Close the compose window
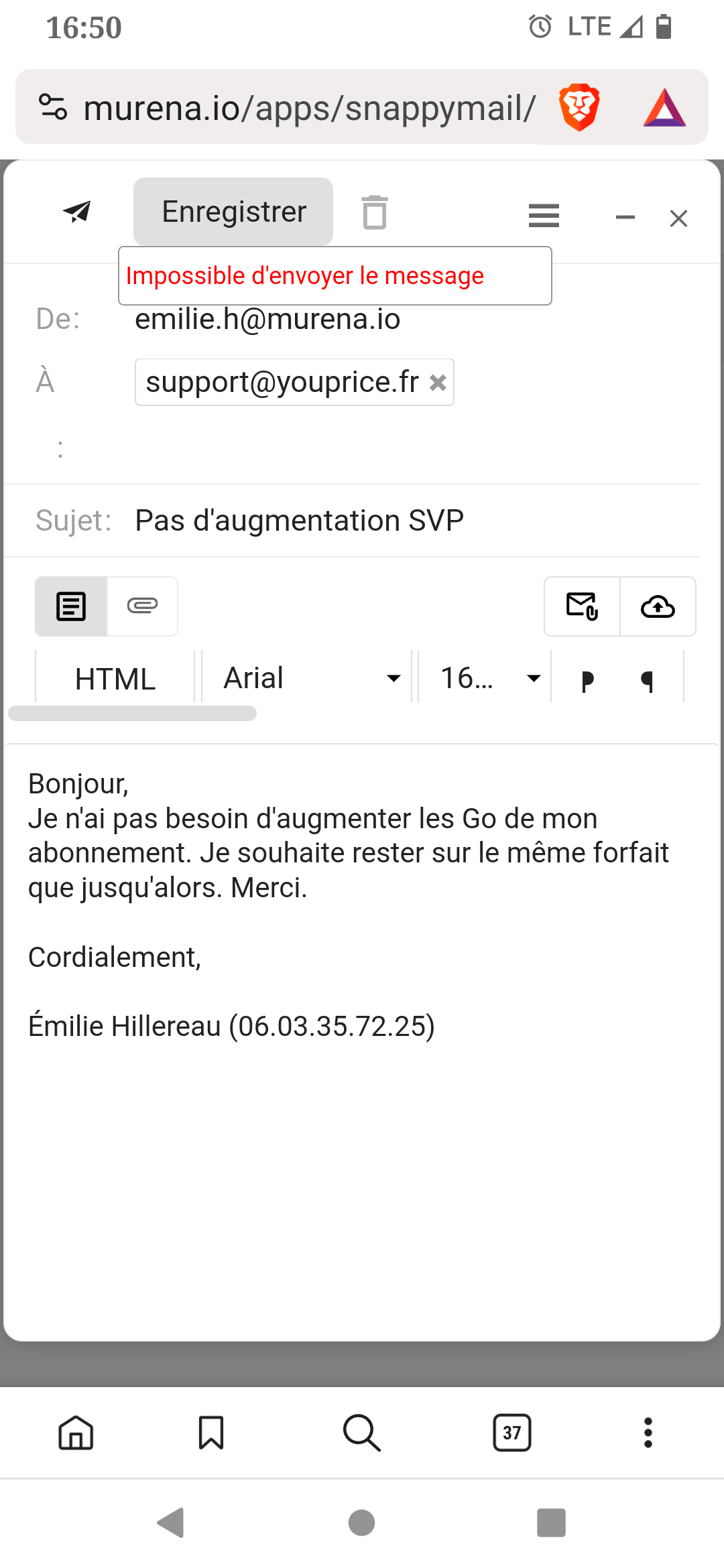Screen dimensions: 724x1568 click(x=679, y=218)
